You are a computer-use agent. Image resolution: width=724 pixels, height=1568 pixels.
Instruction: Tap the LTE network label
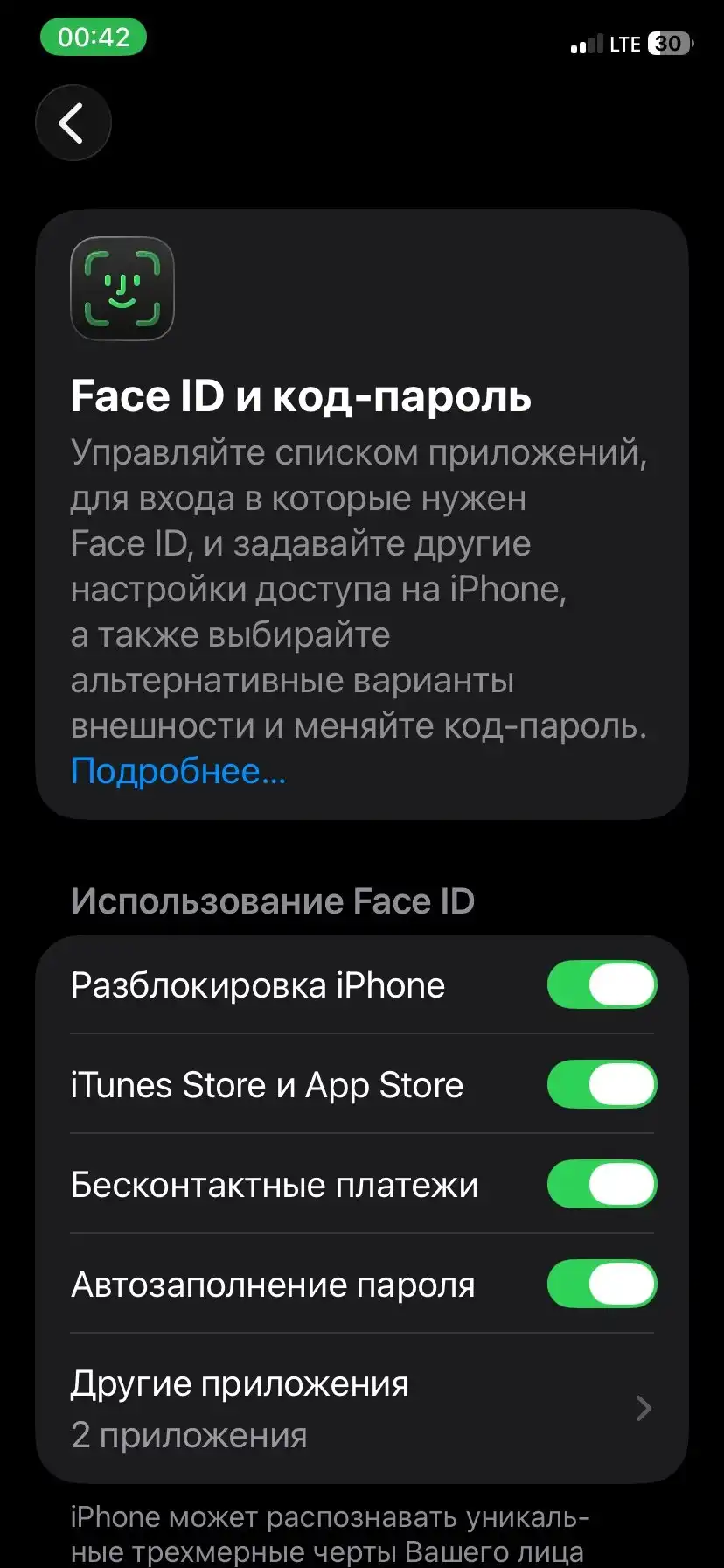click(x=626, y=43)
